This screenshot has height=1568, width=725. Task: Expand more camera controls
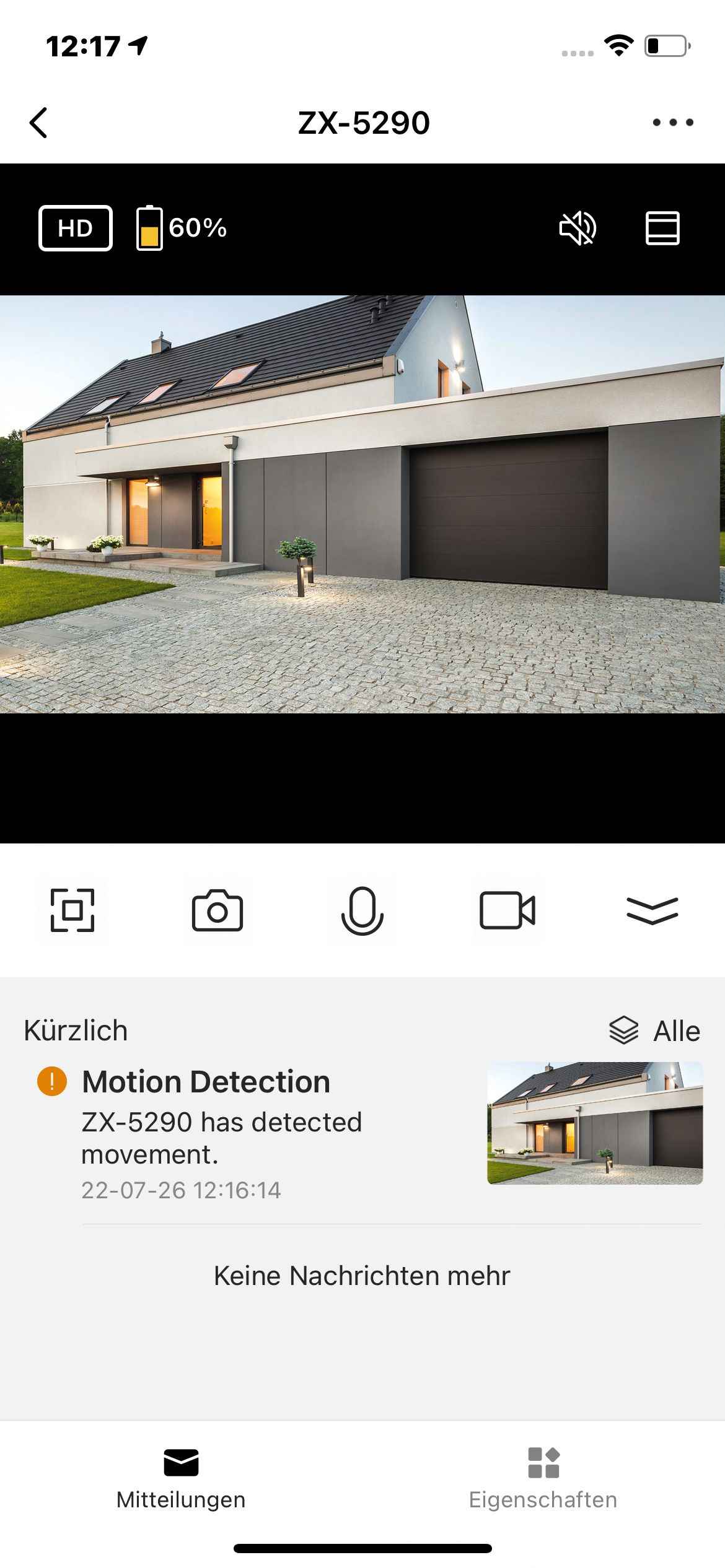[652, 910]
